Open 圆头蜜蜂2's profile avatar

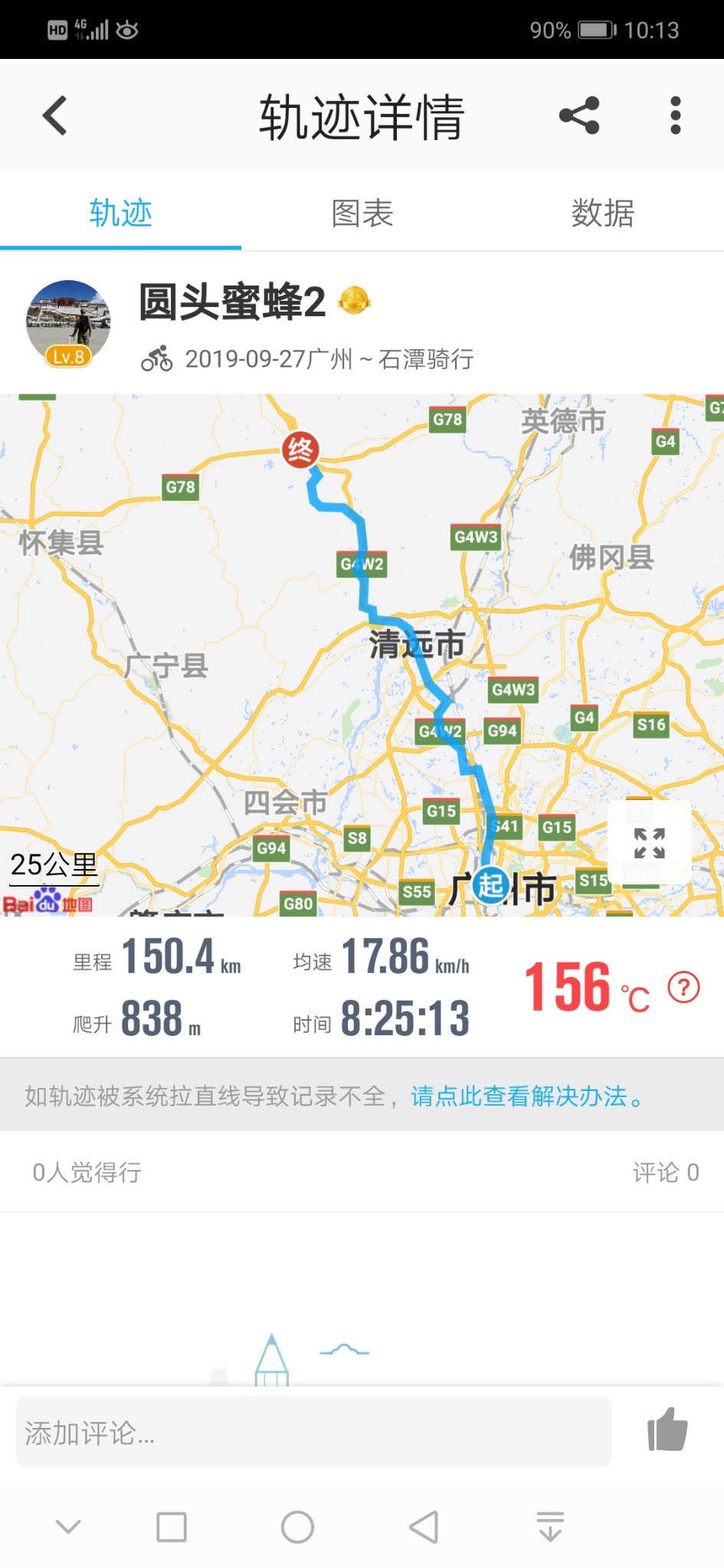coord(68,323)
